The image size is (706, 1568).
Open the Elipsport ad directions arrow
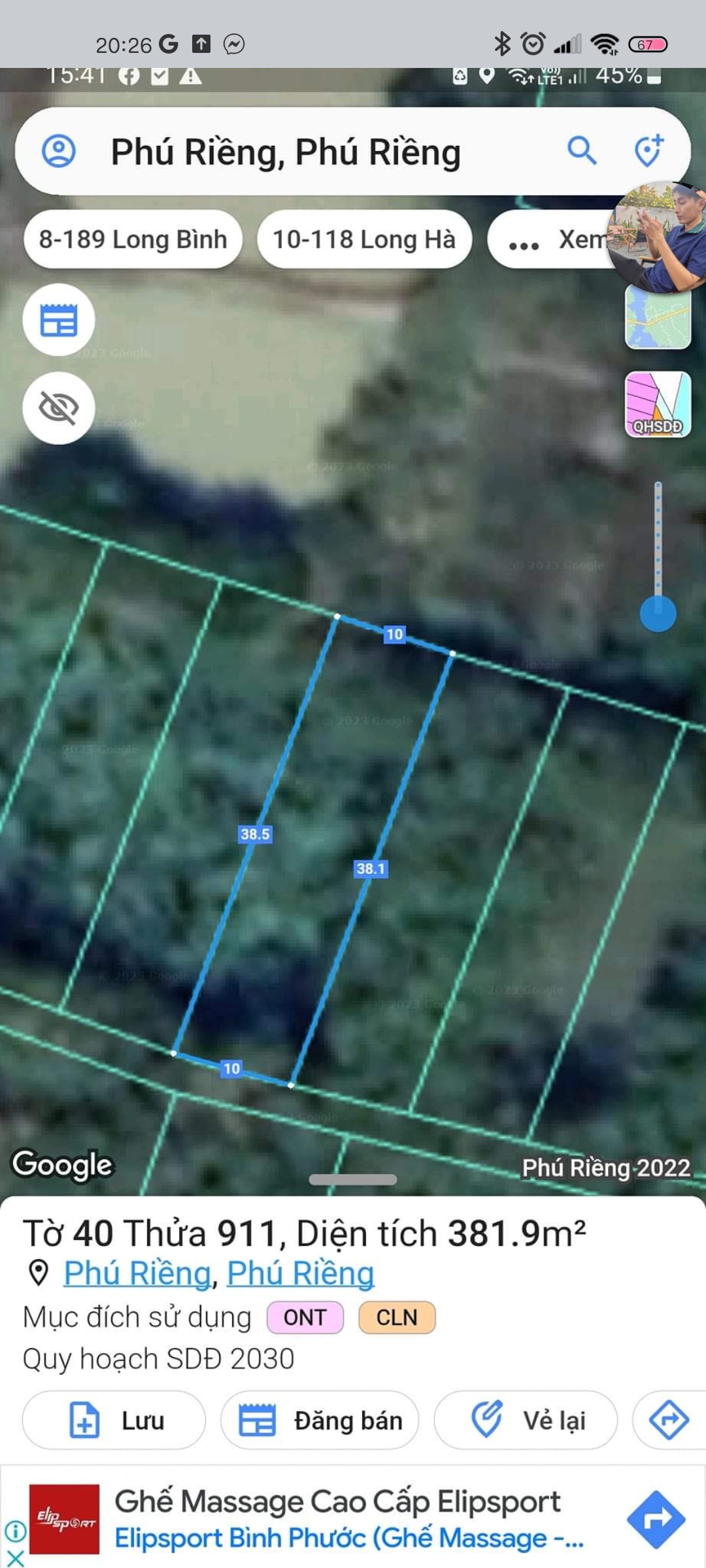click(x=656, y=1520)
